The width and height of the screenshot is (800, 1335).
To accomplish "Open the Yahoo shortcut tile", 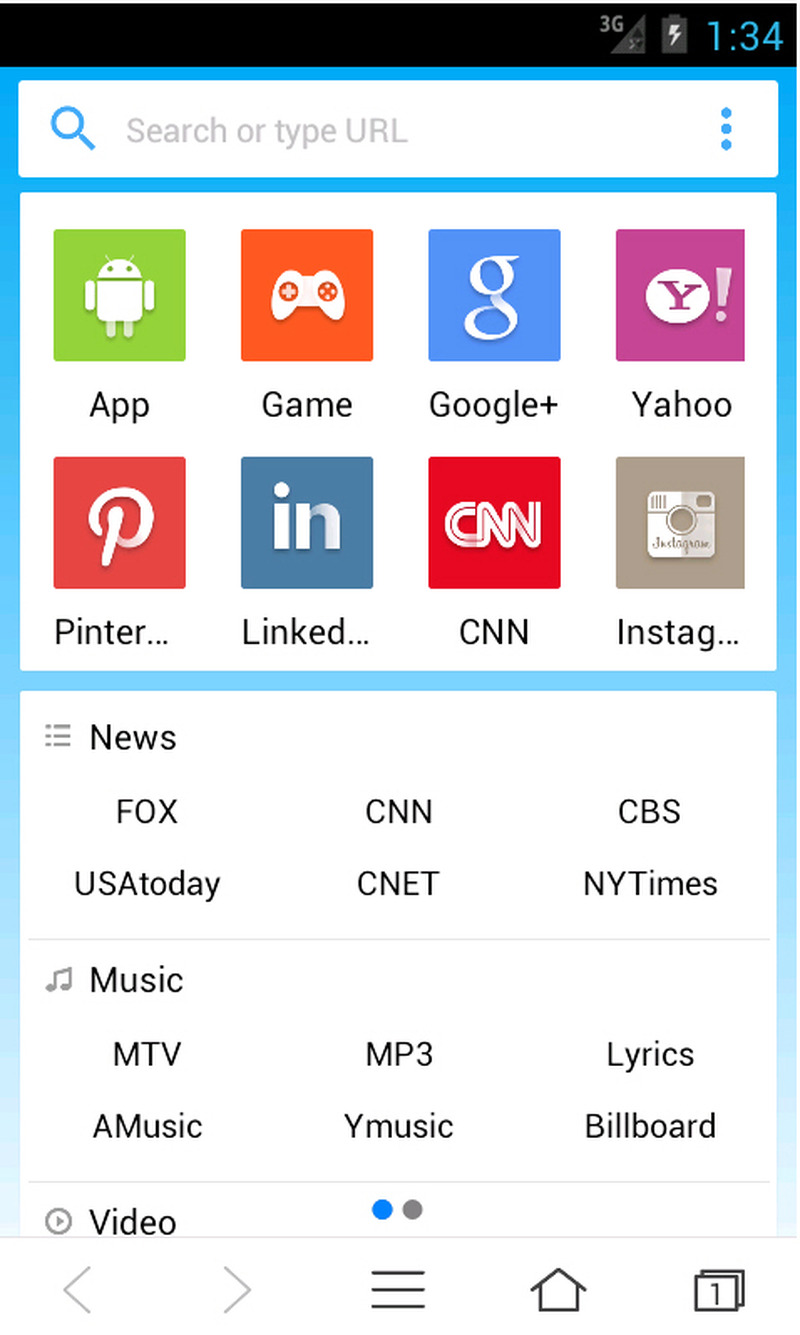I will tap(680, 295).
